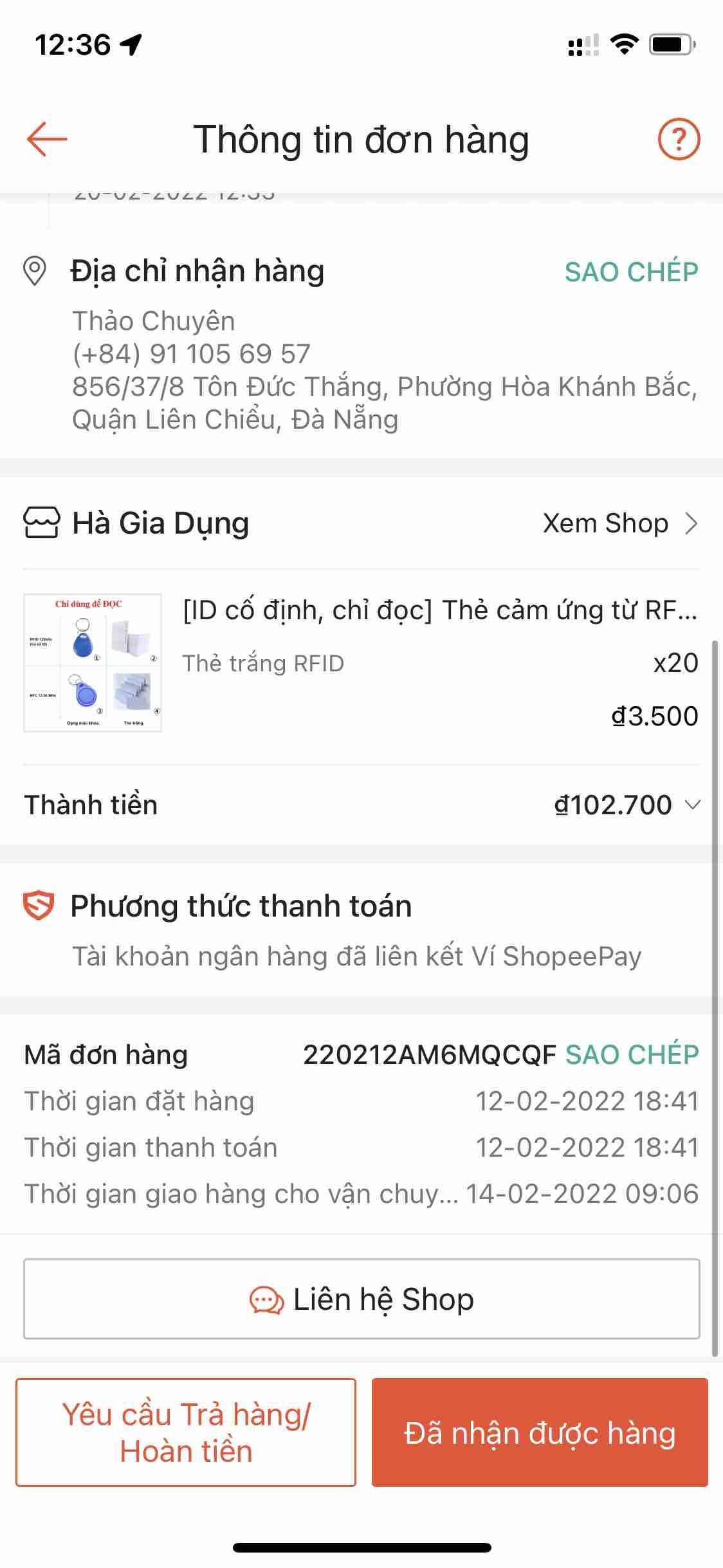Expand the Thành tiền total breakdown
Image resolution: width=723 pixels, height=1568 pixels.
coord(692,805)
